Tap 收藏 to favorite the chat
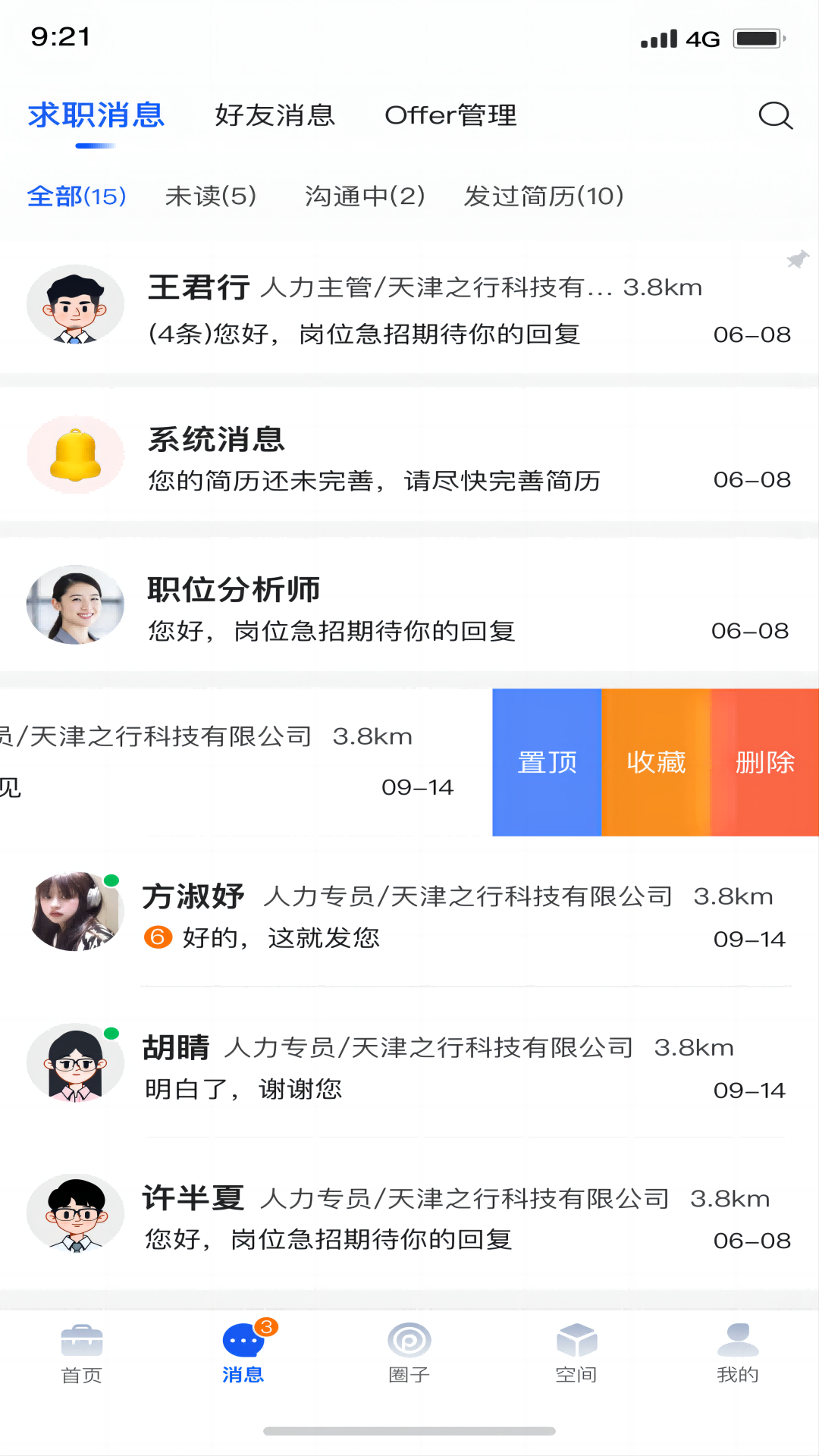Viewport: 819px width, 1456px height. pos(656,762)
